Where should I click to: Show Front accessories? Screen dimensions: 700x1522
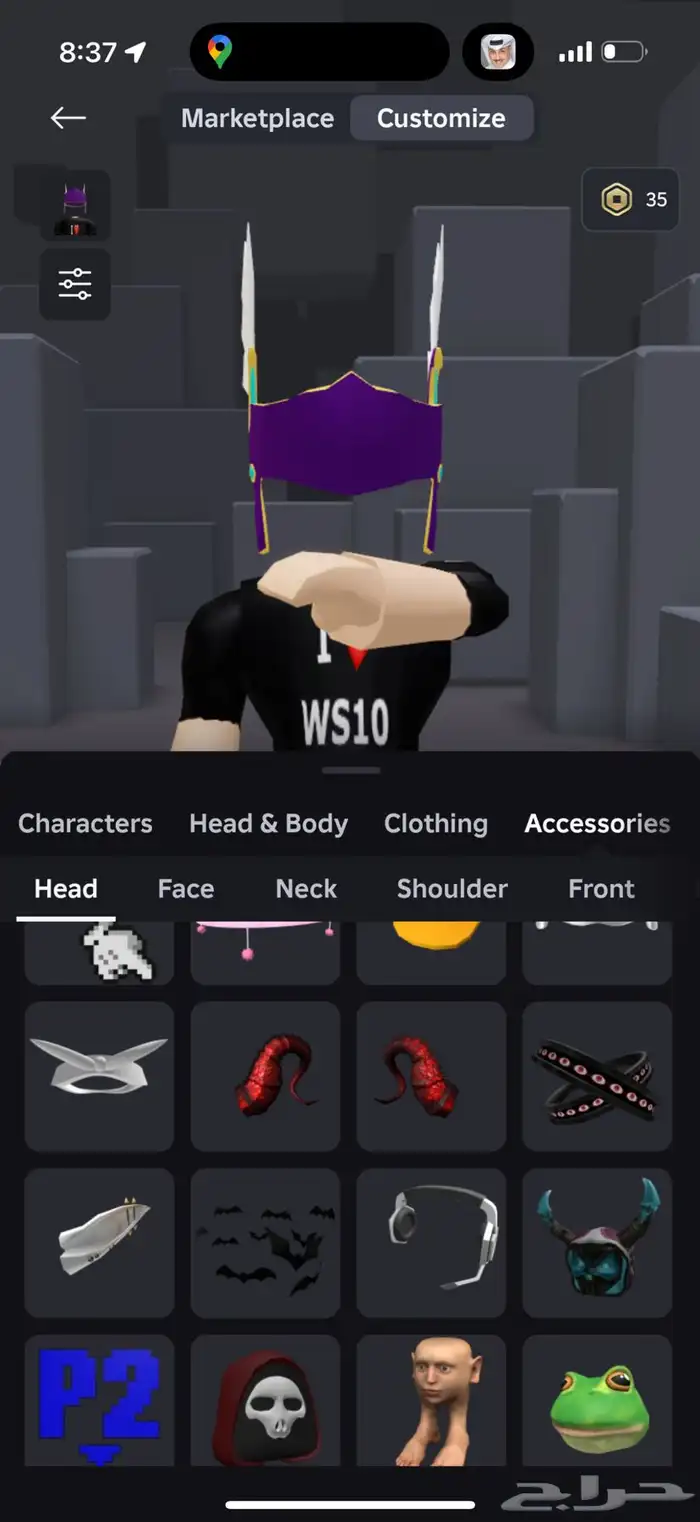point(601,889)
